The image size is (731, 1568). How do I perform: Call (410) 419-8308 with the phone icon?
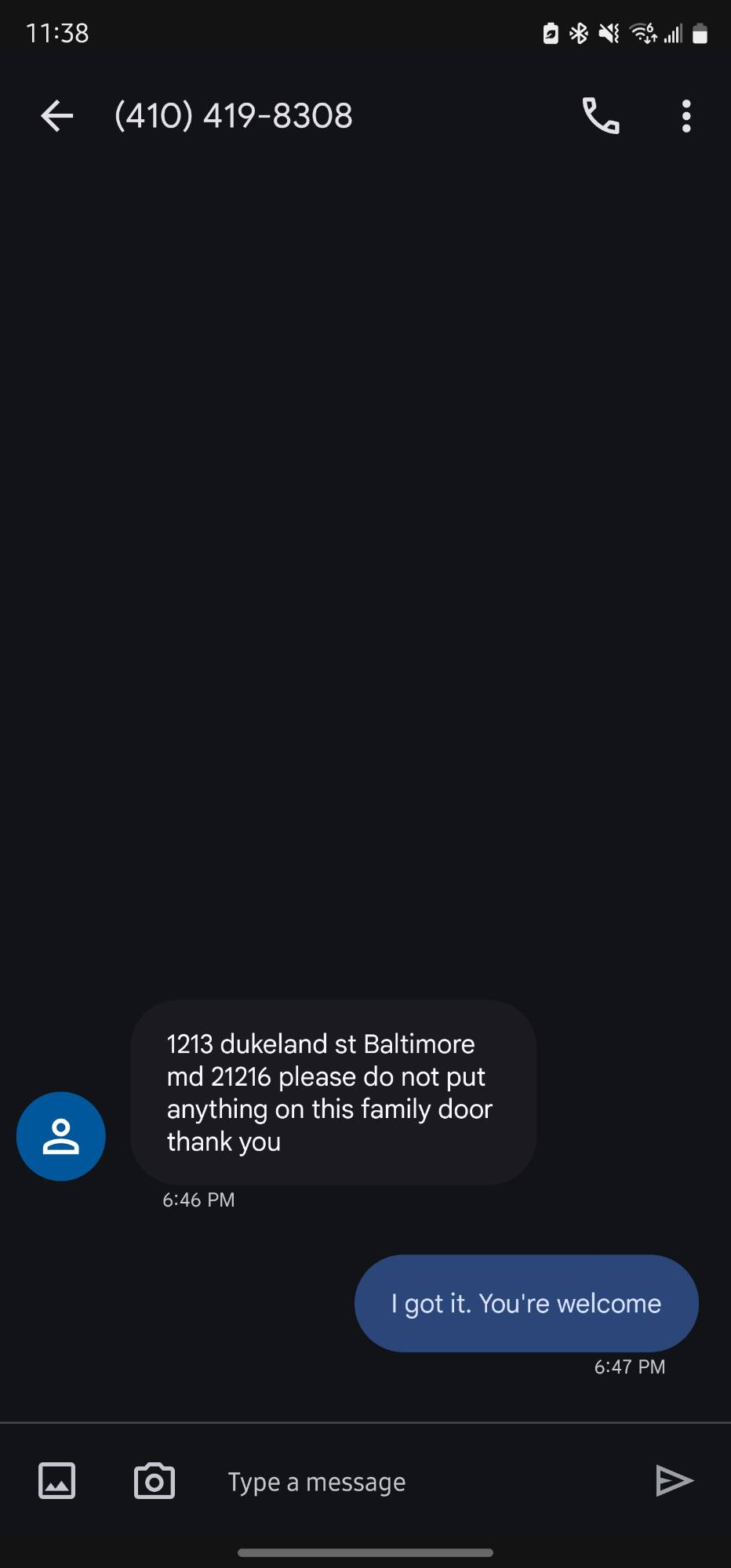click(601, 116)
